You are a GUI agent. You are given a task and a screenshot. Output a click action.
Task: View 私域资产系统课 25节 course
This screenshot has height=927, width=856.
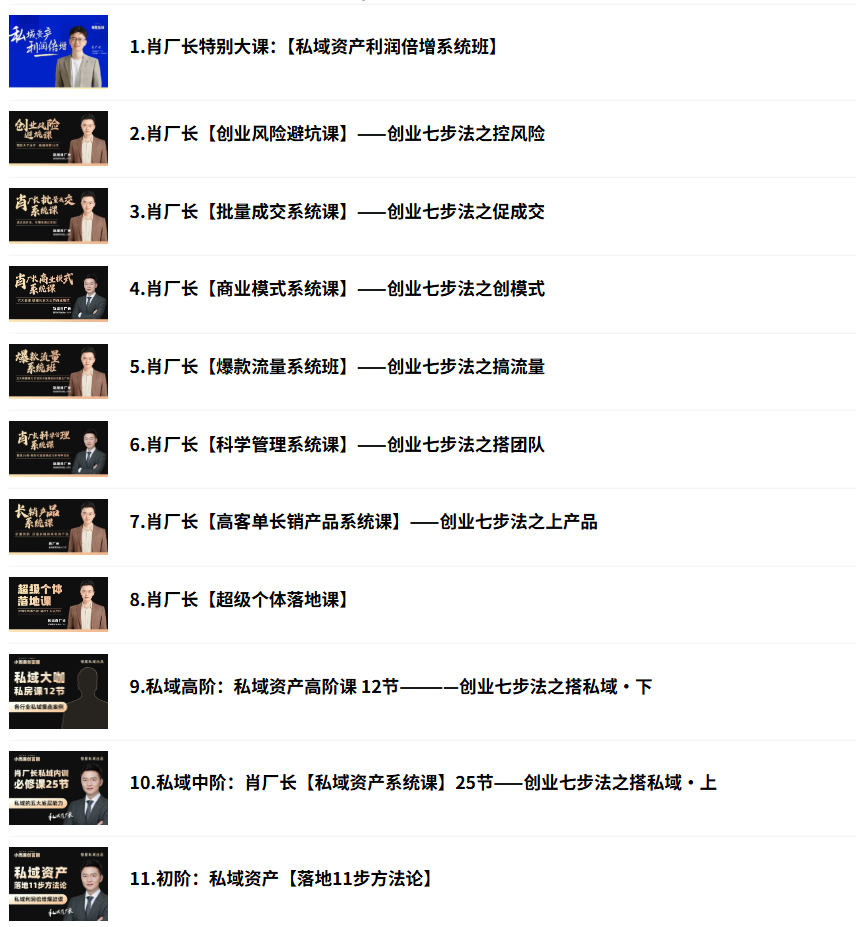click(x=423, y=783)
